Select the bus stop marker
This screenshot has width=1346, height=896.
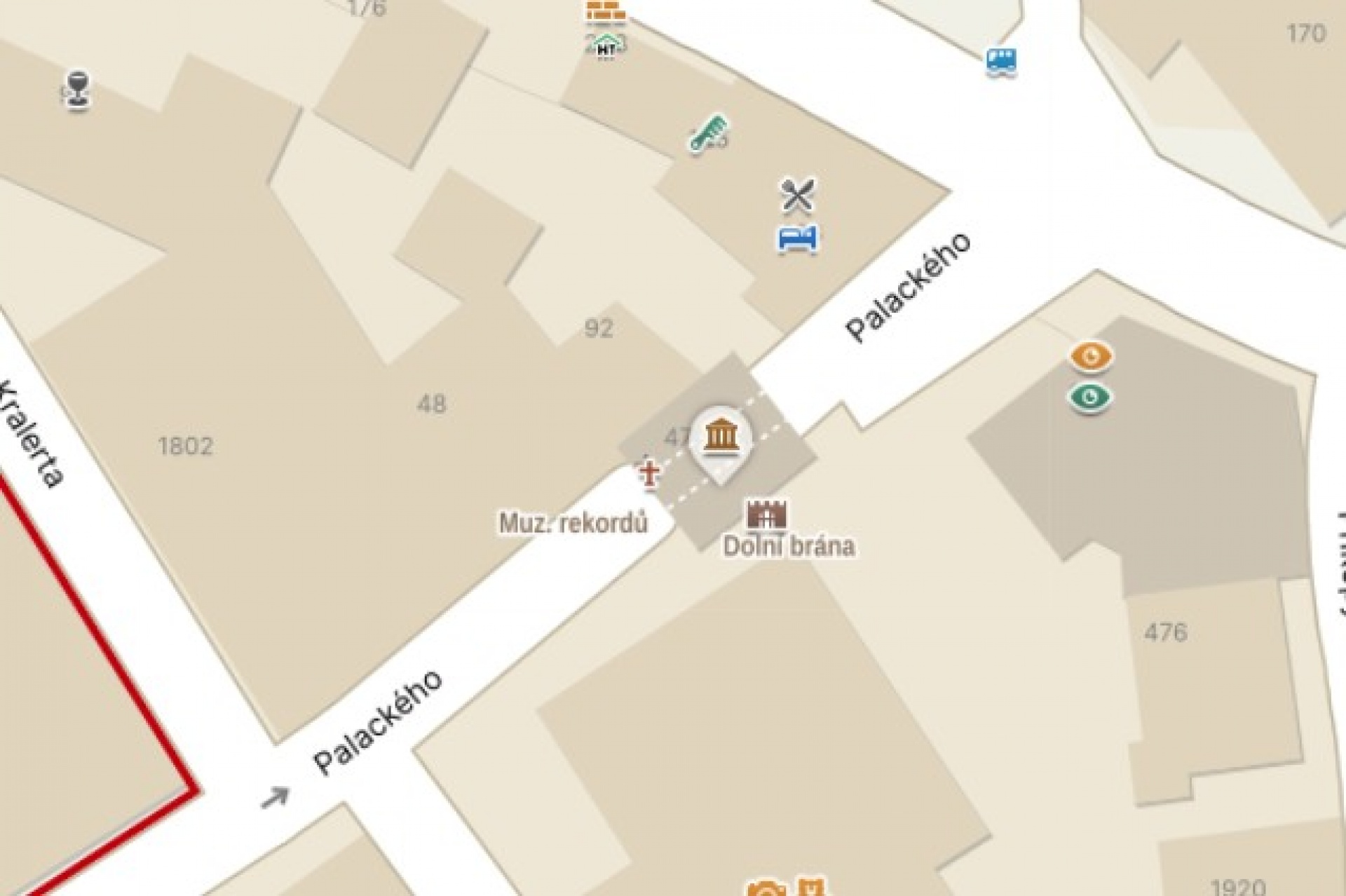[1001, 62]
